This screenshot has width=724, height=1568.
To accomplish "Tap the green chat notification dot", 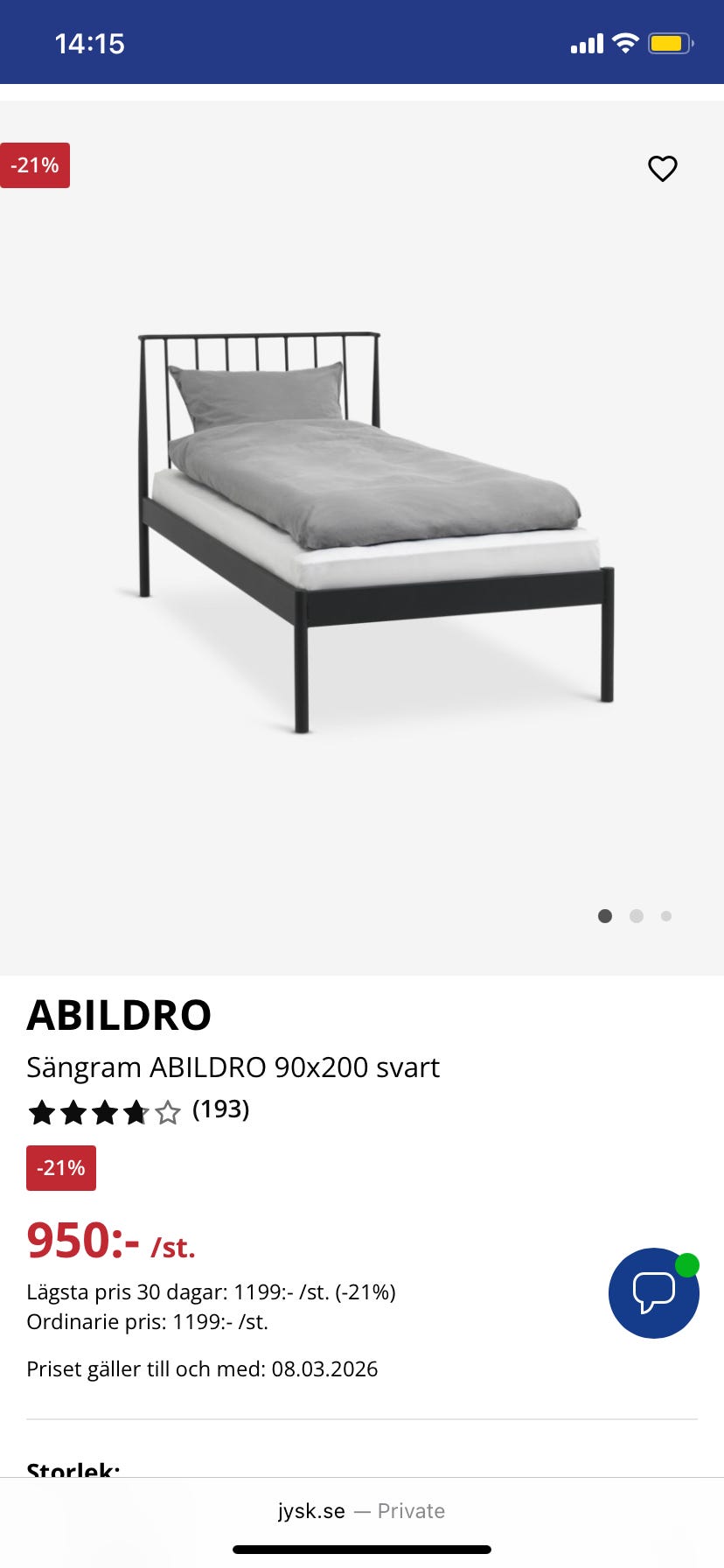I will (686, 1263).
